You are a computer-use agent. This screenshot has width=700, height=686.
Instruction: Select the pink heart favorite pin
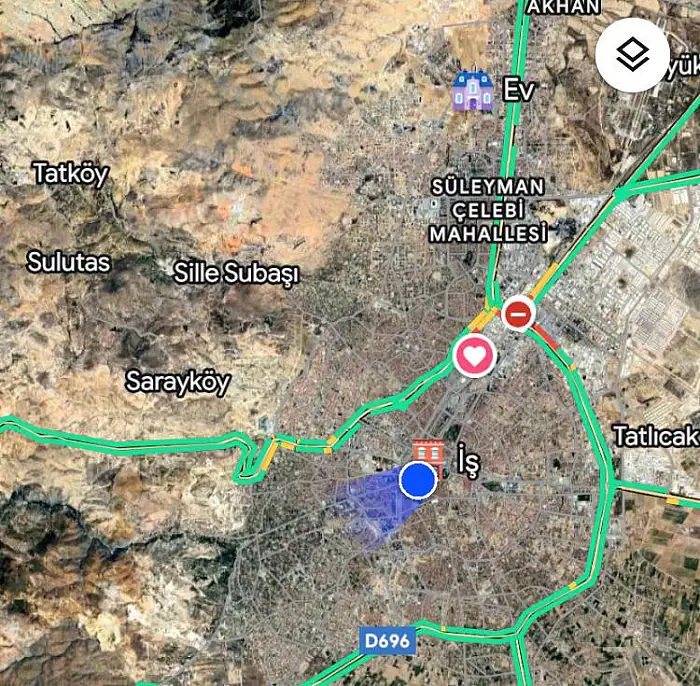tap(475, 355)
